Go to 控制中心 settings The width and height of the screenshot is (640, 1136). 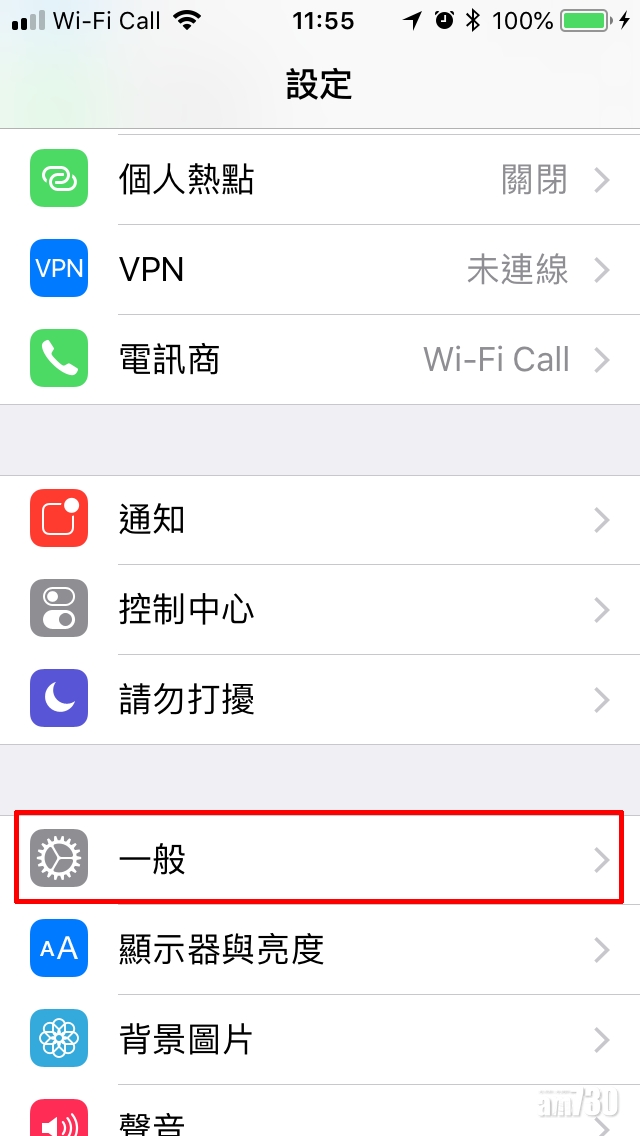point(320,609)
